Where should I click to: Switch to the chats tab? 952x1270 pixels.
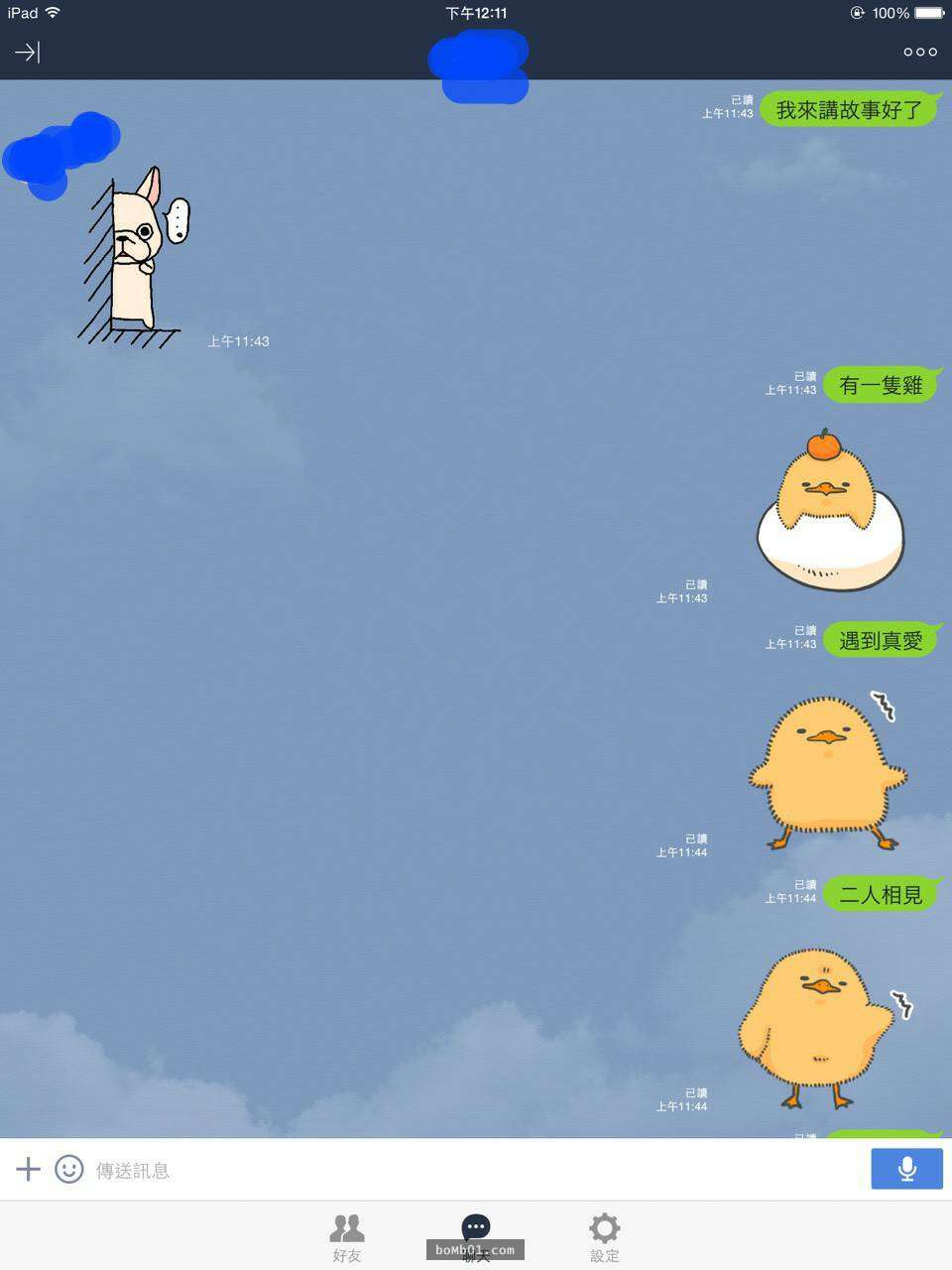[x=476, y=1234]
